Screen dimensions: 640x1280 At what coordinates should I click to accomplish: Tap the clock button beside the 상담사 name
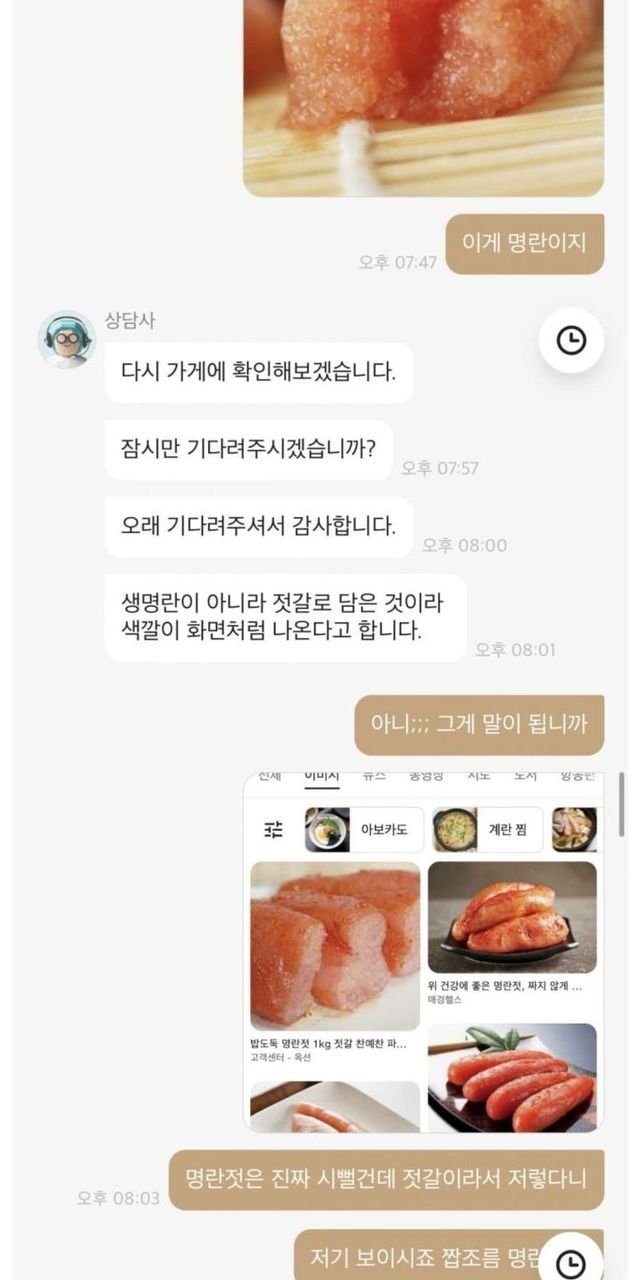571,341
